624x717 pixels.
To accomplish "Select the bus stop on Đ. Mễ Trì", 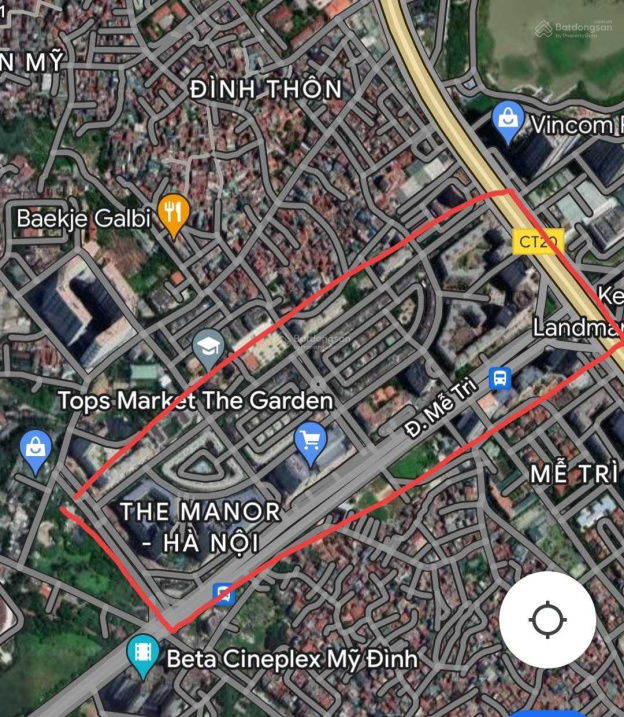I will (x=500, y=378).
